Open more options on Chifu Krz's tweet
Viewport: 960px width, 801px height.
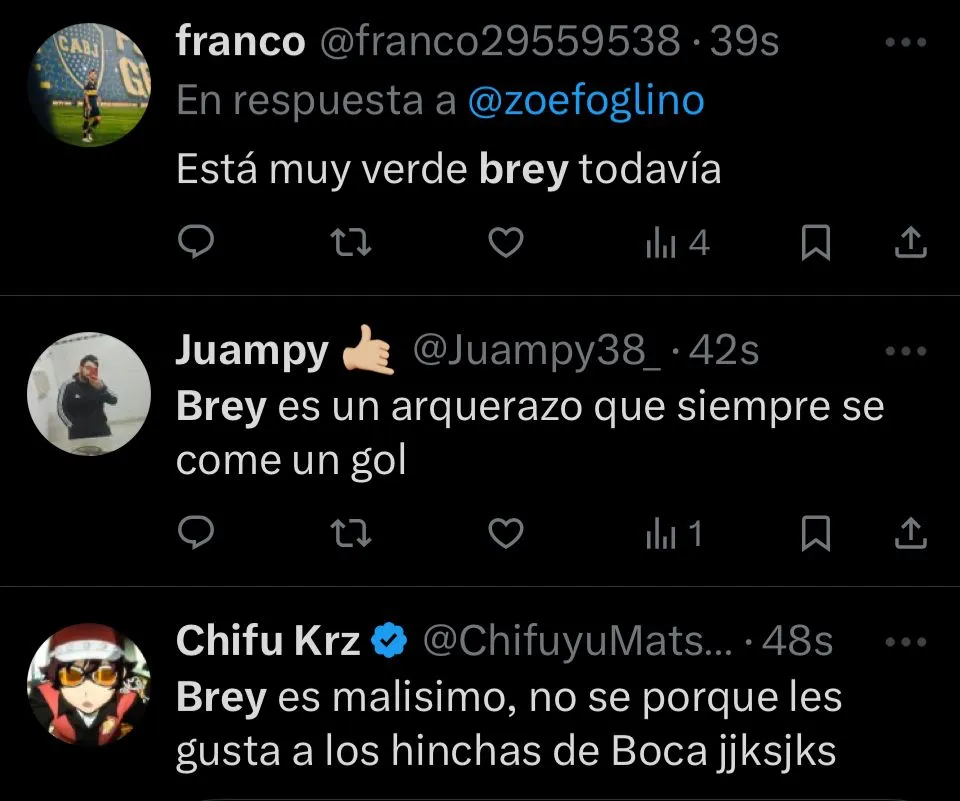907,641
